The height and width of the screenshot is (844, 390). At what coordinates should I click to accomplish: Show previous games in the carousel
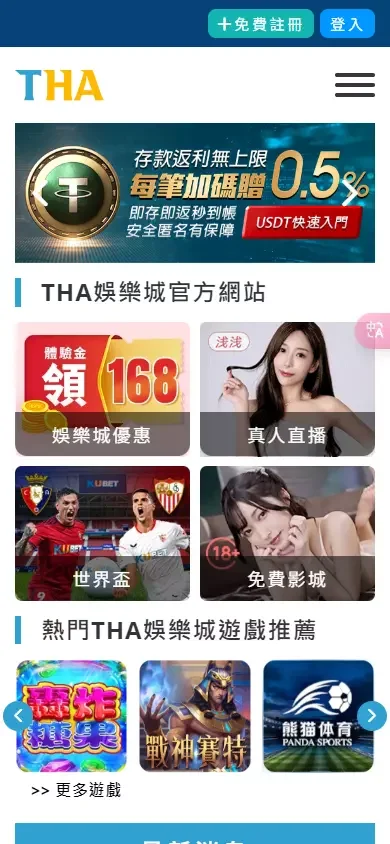tap(18, 716)
